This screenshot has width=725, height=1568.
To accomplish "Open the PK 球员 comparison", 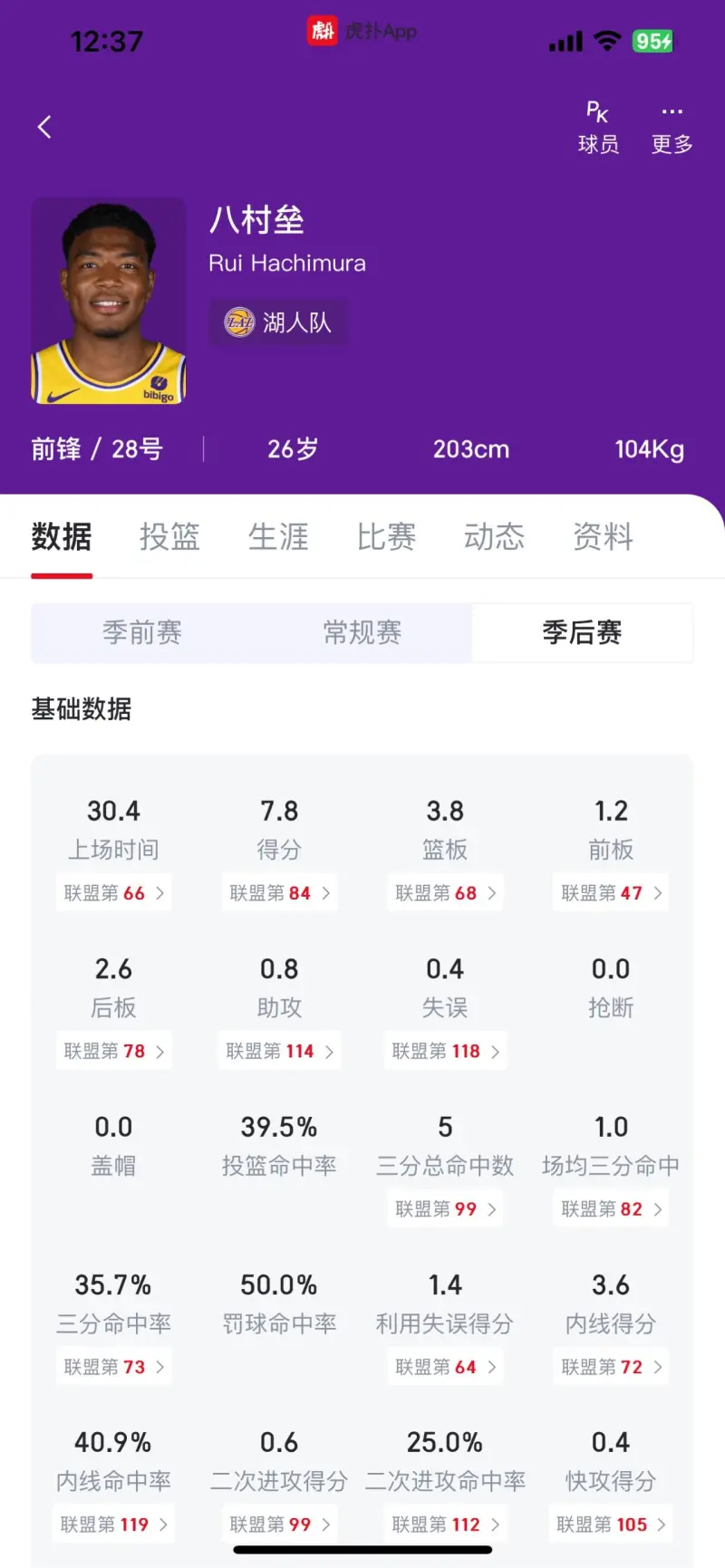I will pyautogui.click(x=598, y=128).
